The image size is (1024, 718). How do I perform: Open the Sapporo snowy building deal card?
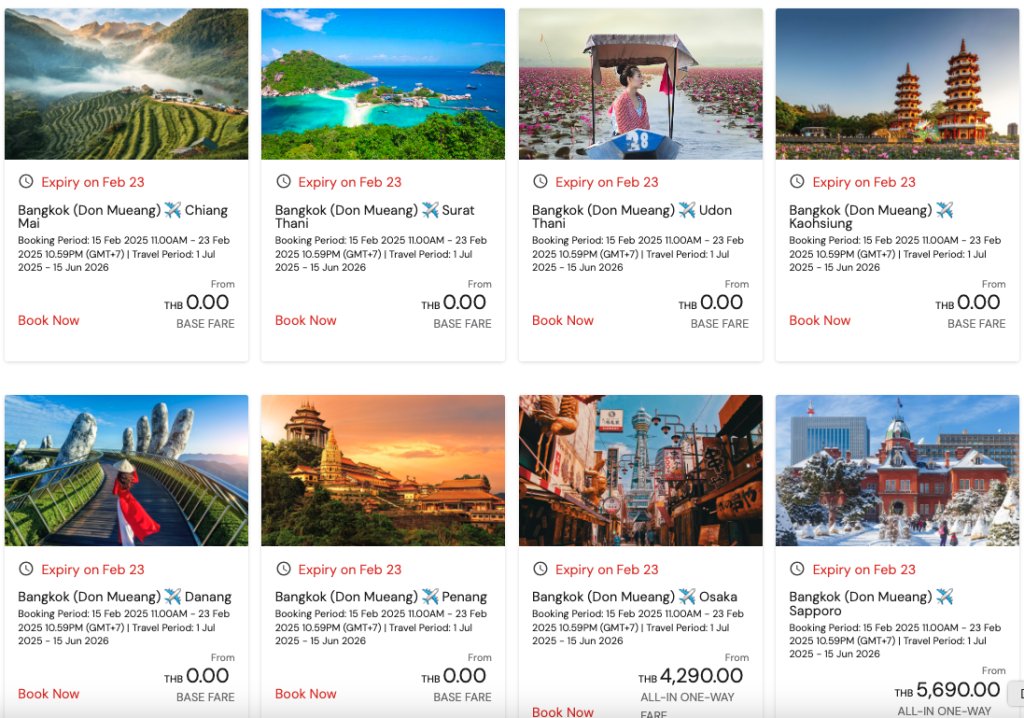tap(897, 470)
